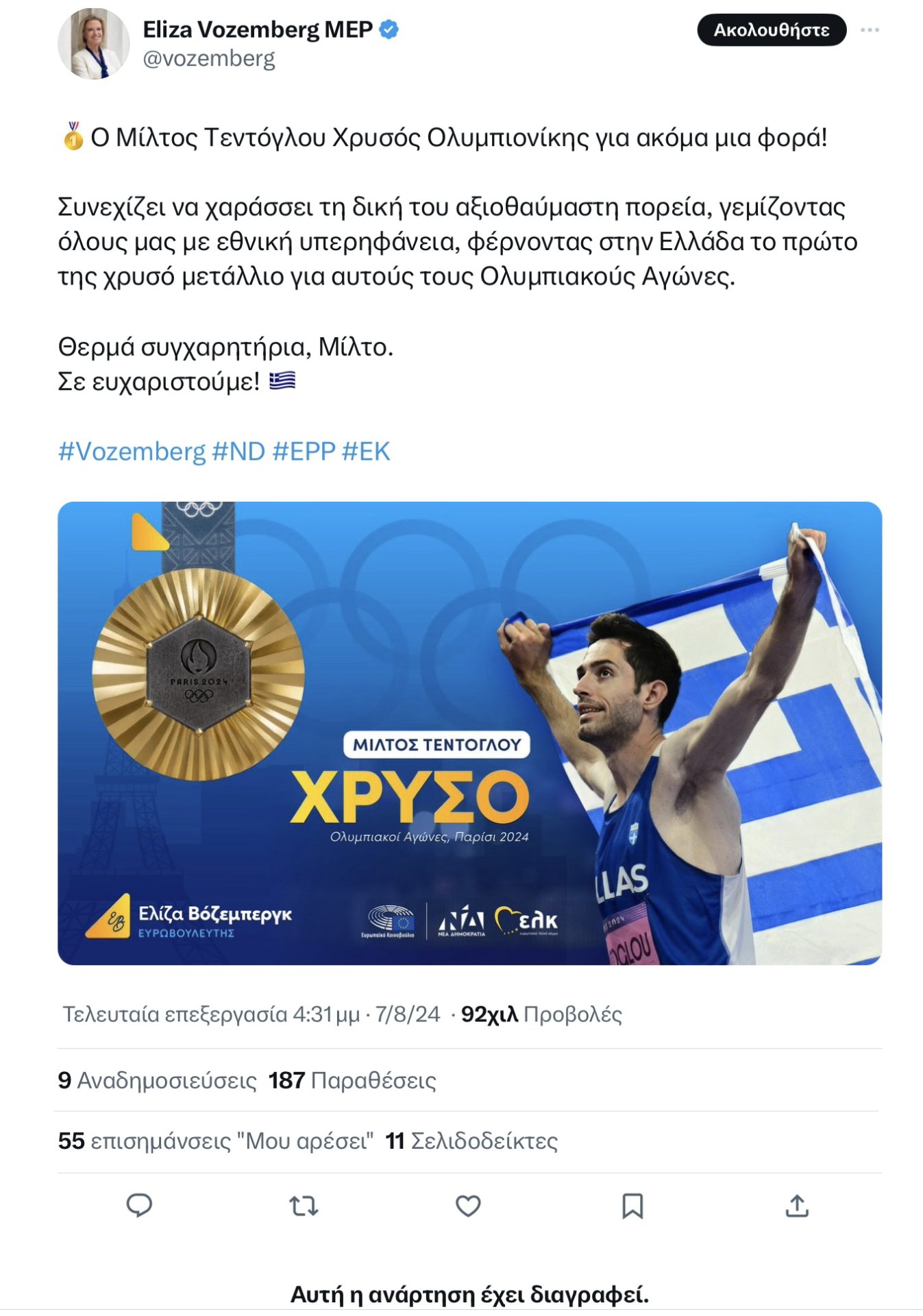The width and height of the screenshot is (923, 1316).
Task: Open the #ND hashtag
Action: click(x=238, y=452)
